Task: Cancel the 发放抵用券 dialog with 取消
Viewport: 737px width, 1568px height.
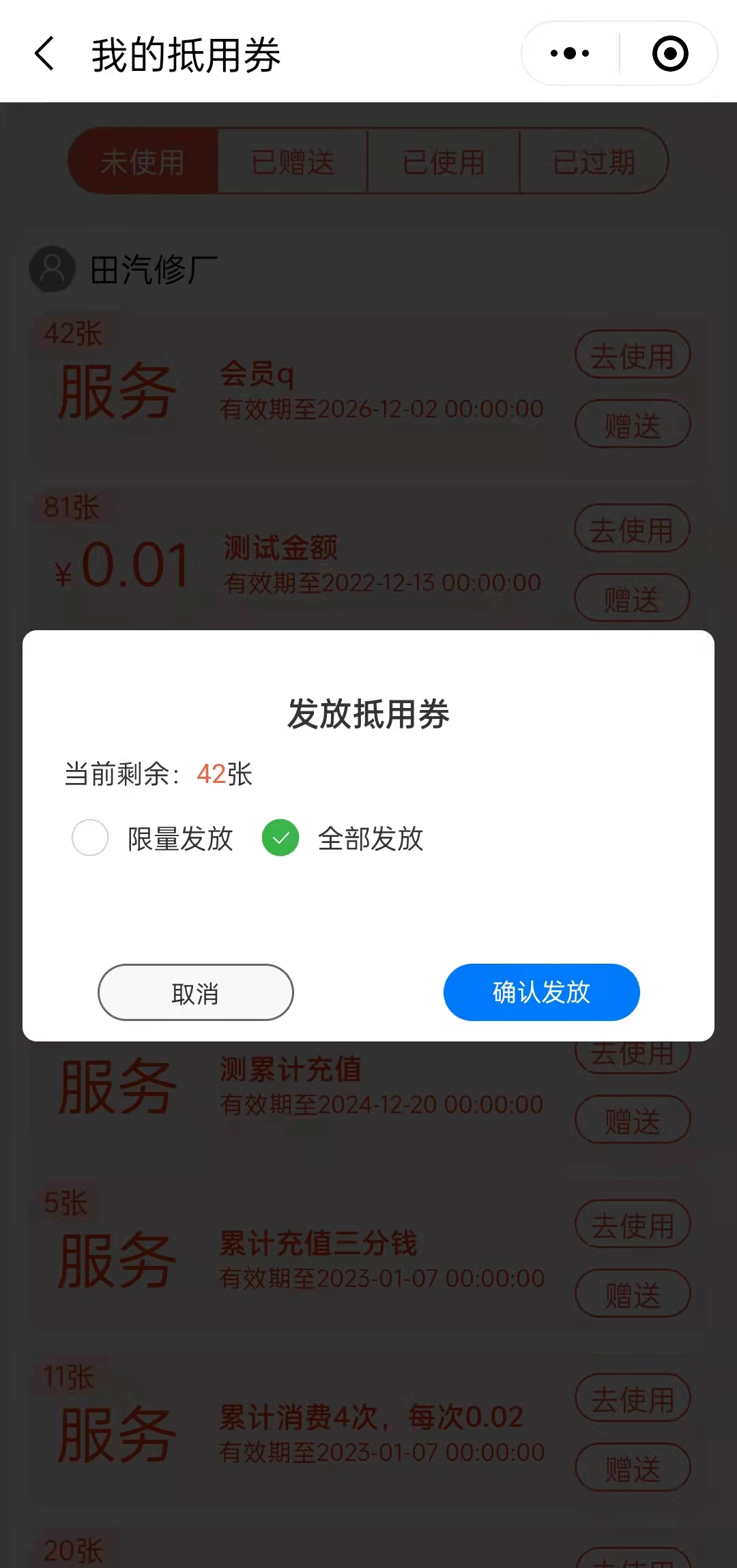Action: tap(196, 992)
